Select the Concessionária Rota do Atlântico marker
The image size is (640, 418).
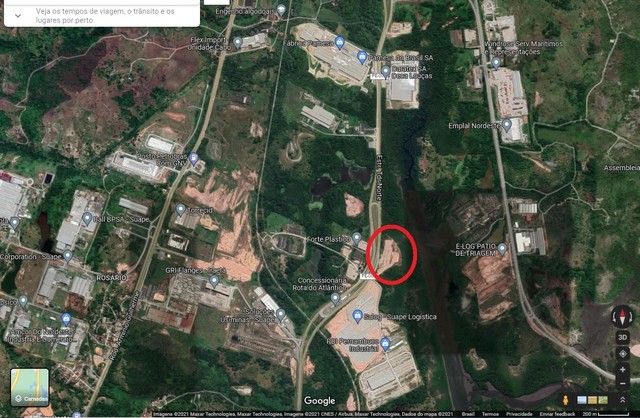pos(336,298)
